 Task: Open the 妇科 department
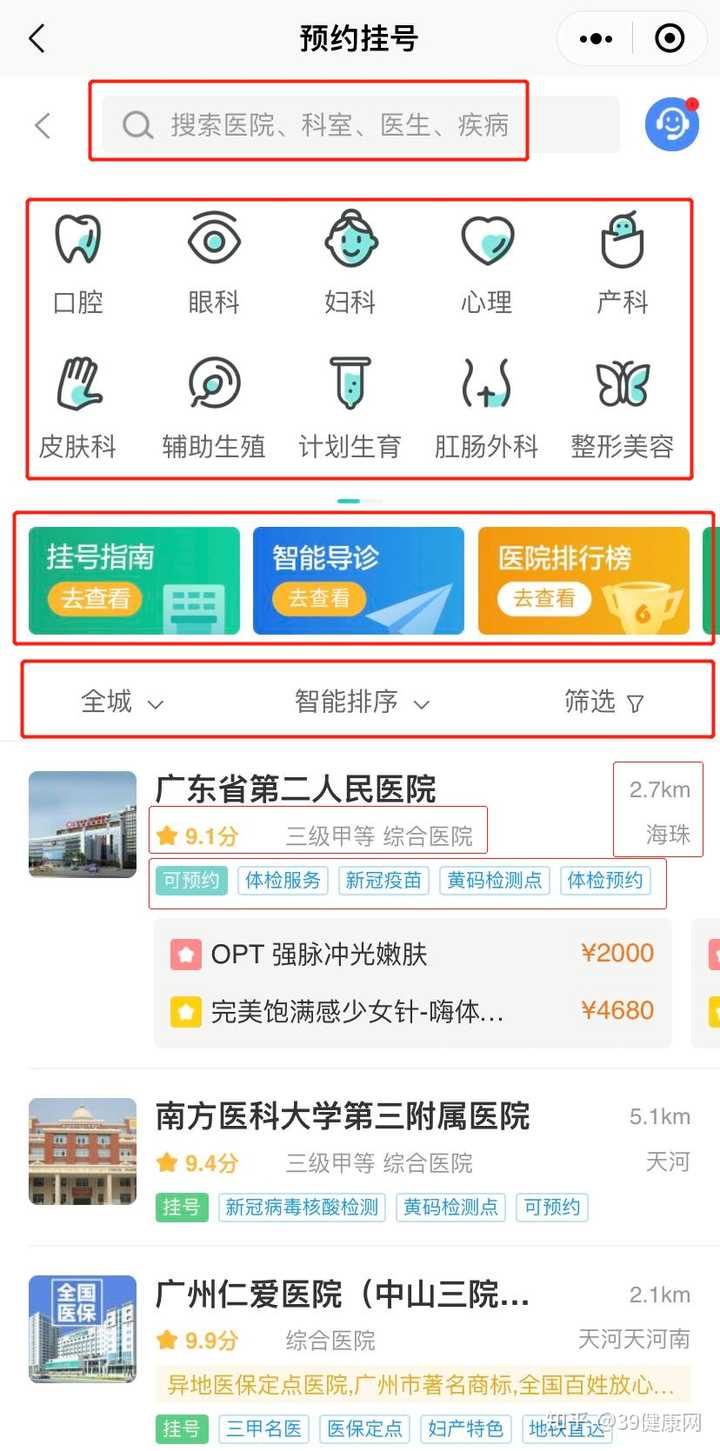click(350, 262)
